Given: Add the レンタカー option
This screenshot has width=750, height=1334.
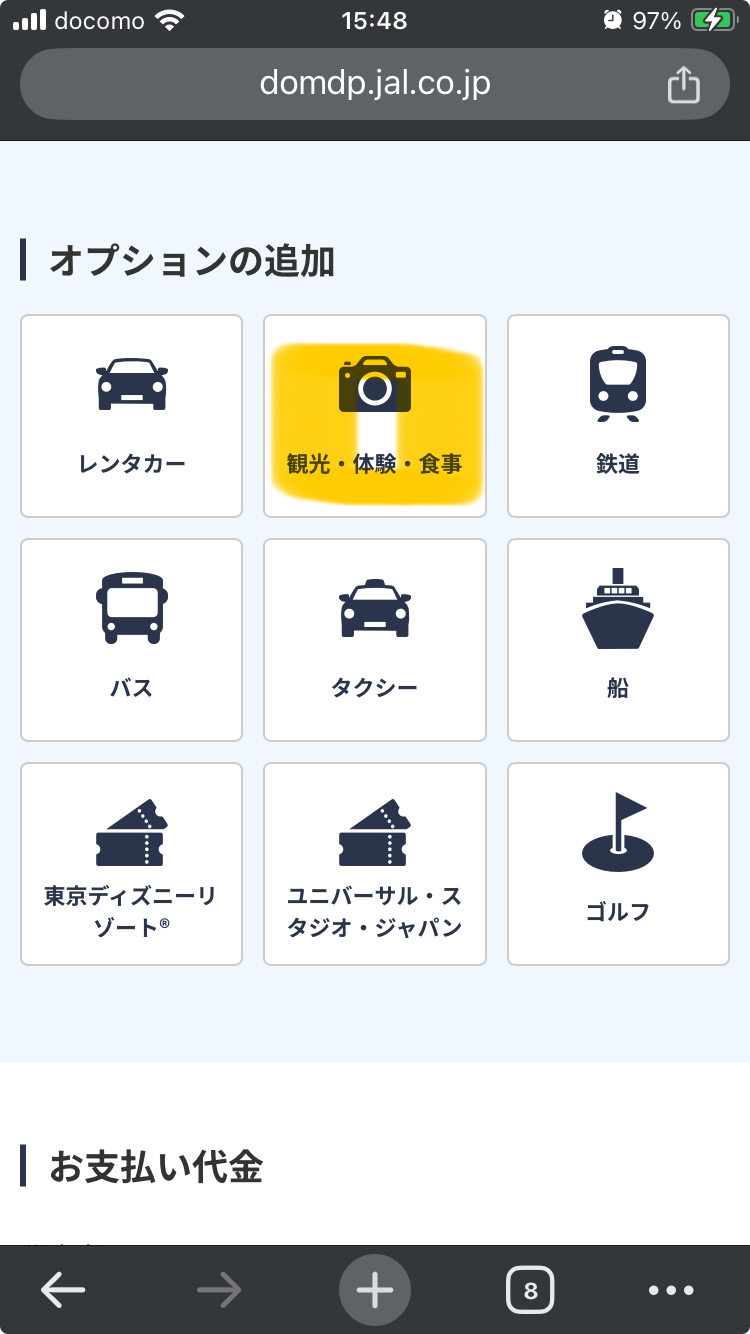Looking at the screenshot, I should 131,416.
